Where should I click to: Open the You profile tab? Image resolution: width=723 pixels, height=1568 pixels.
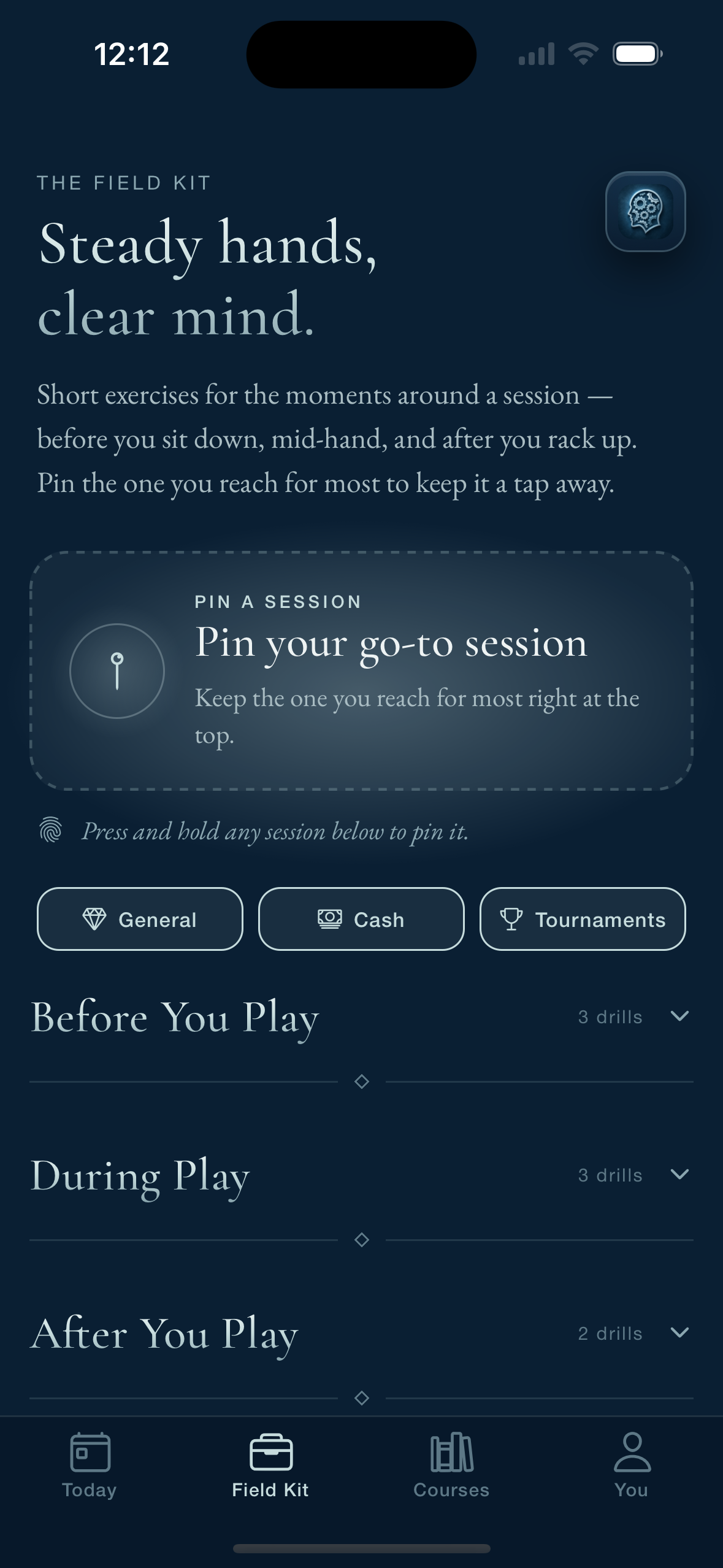point(632,1466)
